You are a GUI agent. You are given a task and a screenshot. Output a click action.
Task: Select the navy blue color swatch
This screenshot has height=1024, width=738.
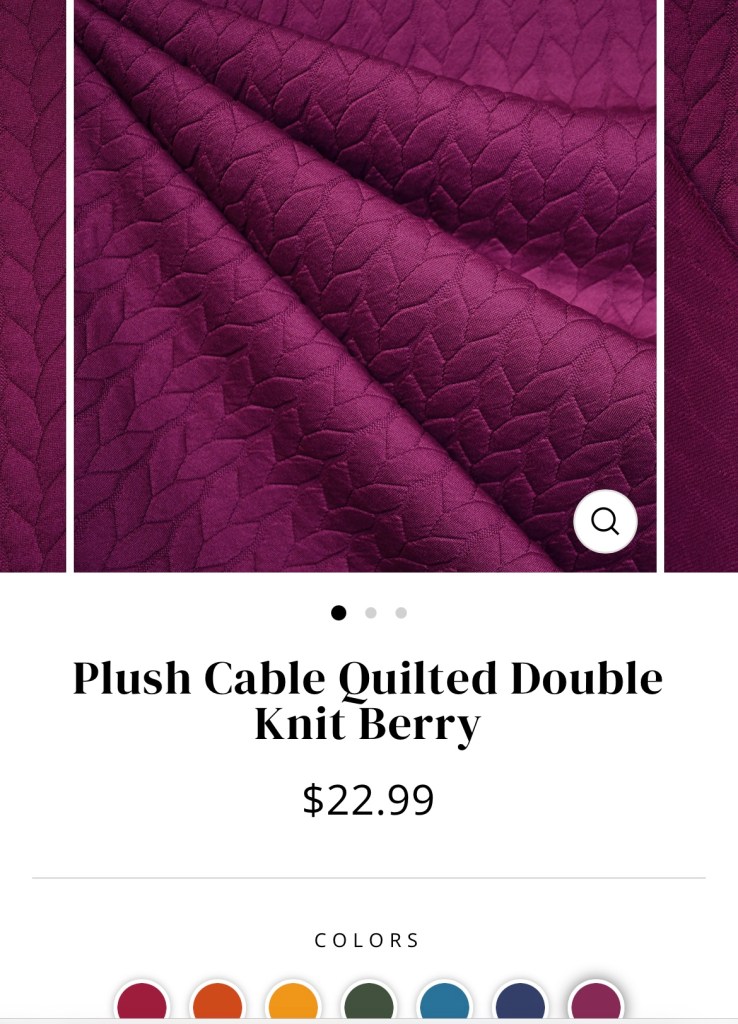[x=520, y=1003]
